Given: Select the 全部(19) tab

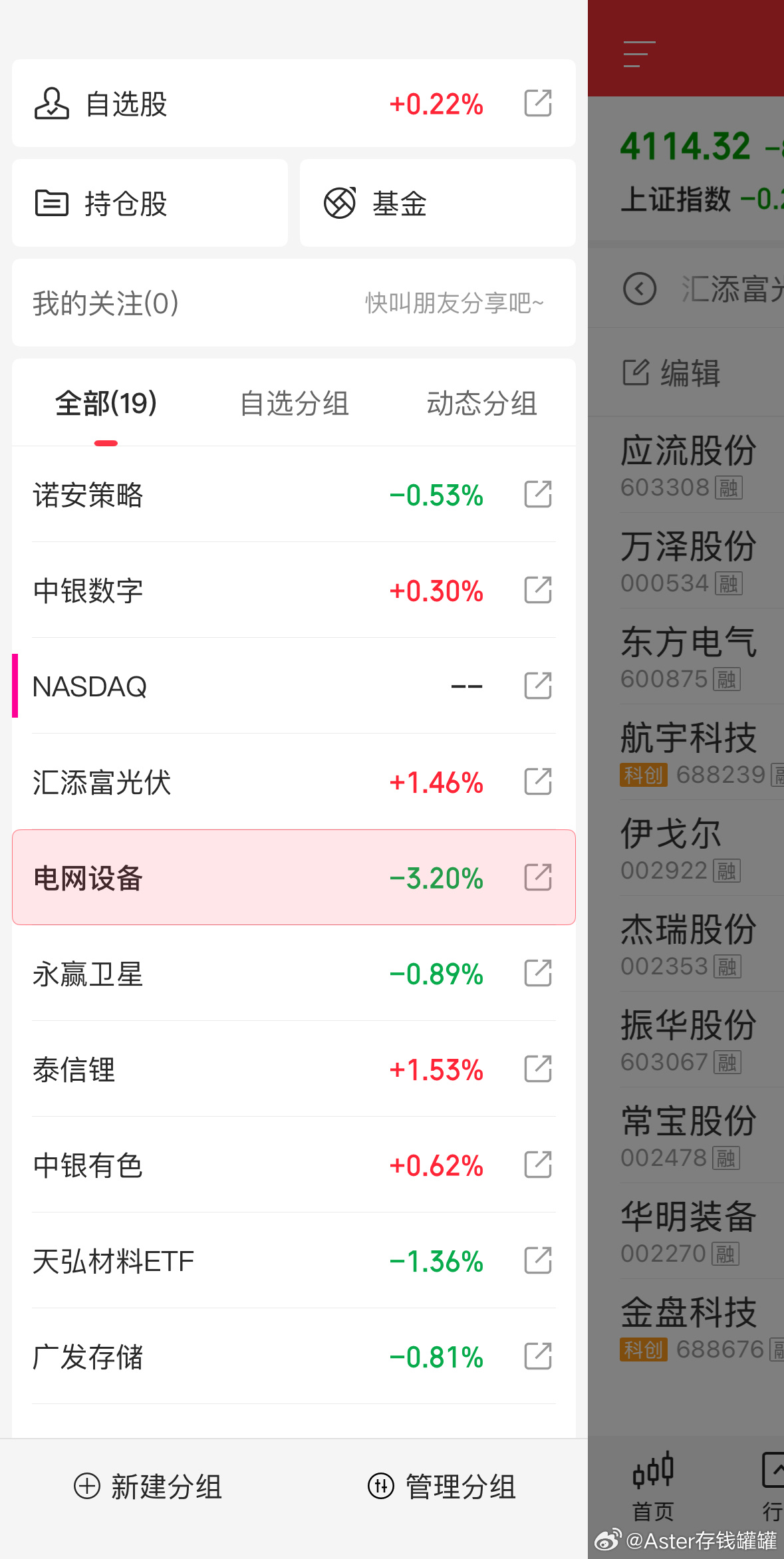Looking at the screenshot, I should pyautogui.click(x=106, y=404).
